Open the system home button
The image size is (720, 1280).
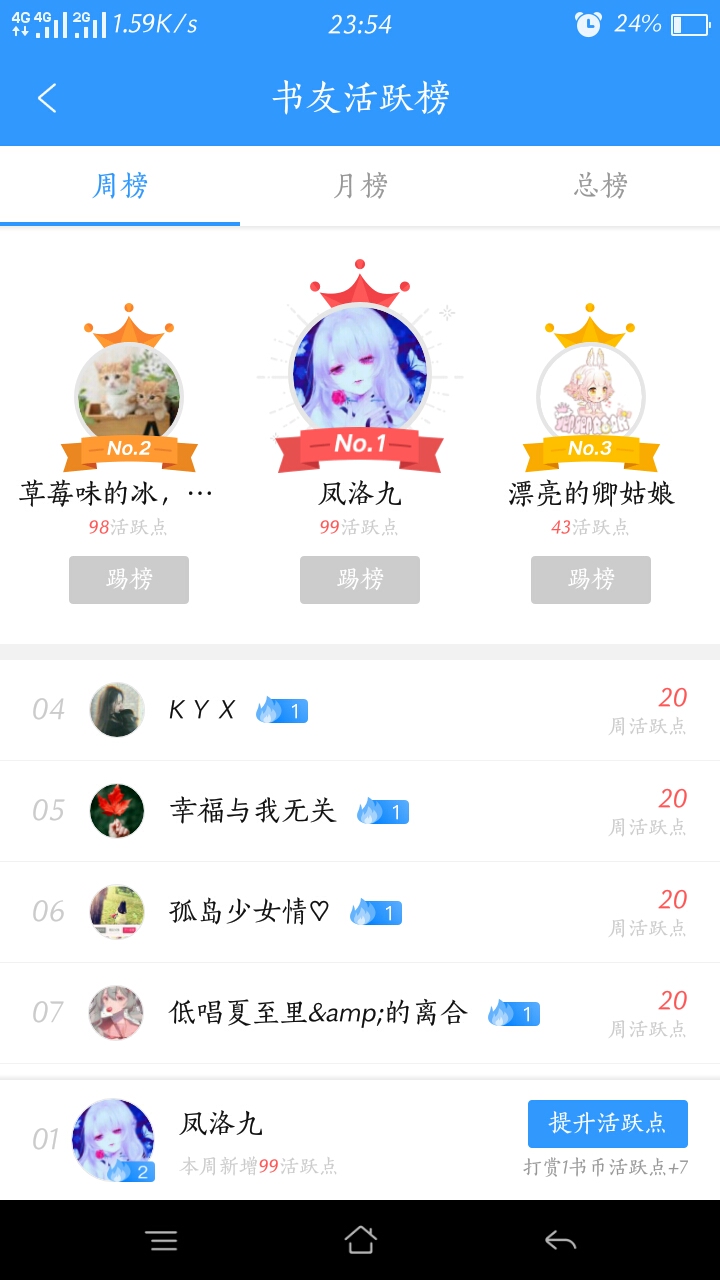click(x=360, y=1241)
